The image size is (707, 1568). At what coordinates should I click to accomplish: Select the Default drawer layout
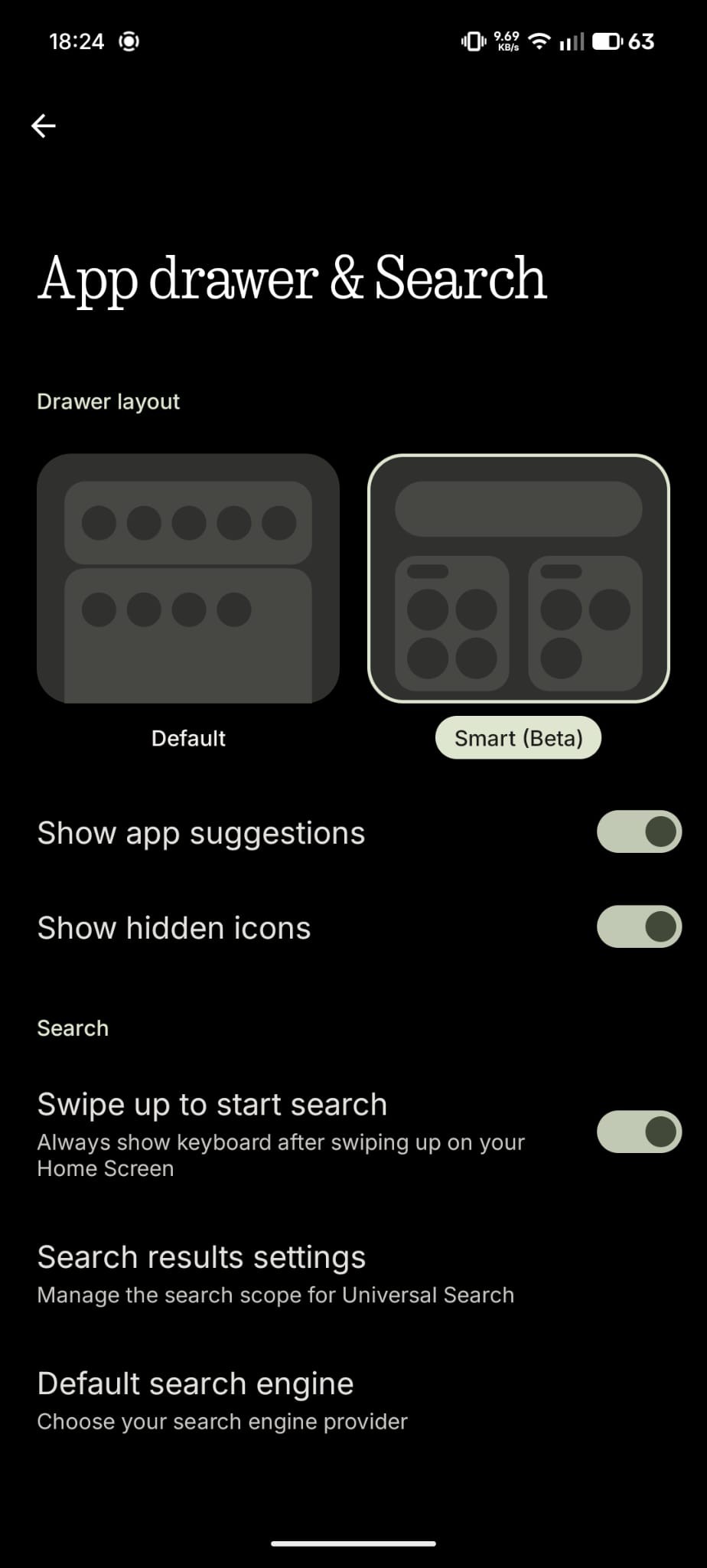click(x=188, y=579)
